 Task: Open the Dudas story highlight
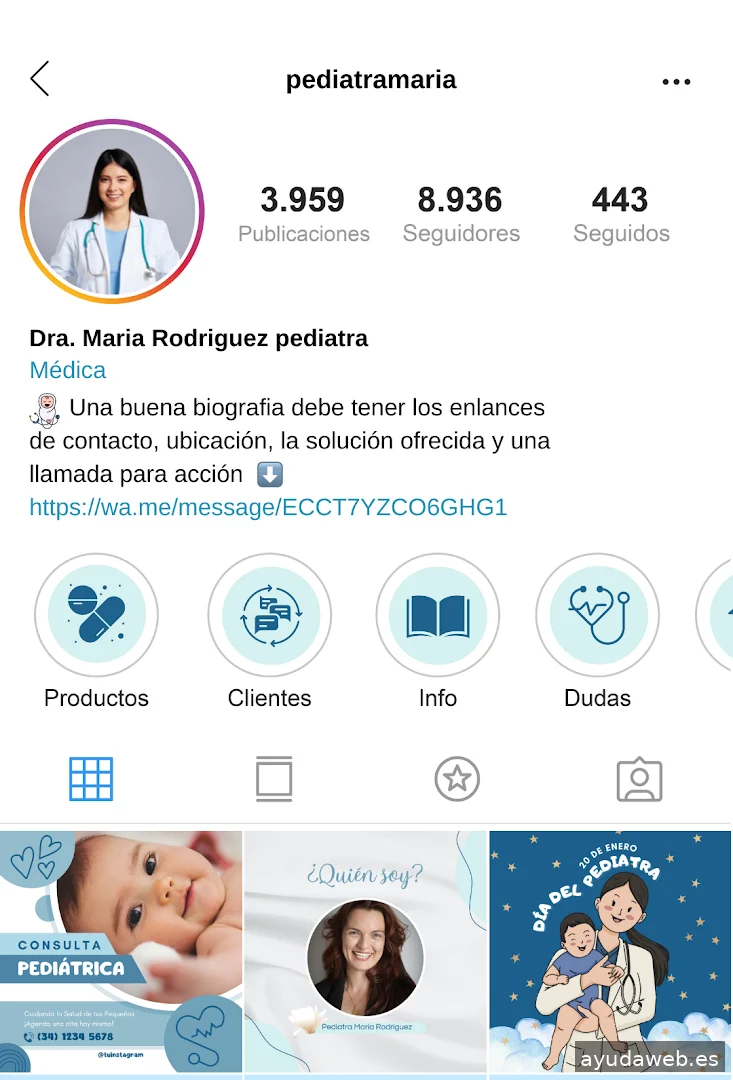click(598, 615)
